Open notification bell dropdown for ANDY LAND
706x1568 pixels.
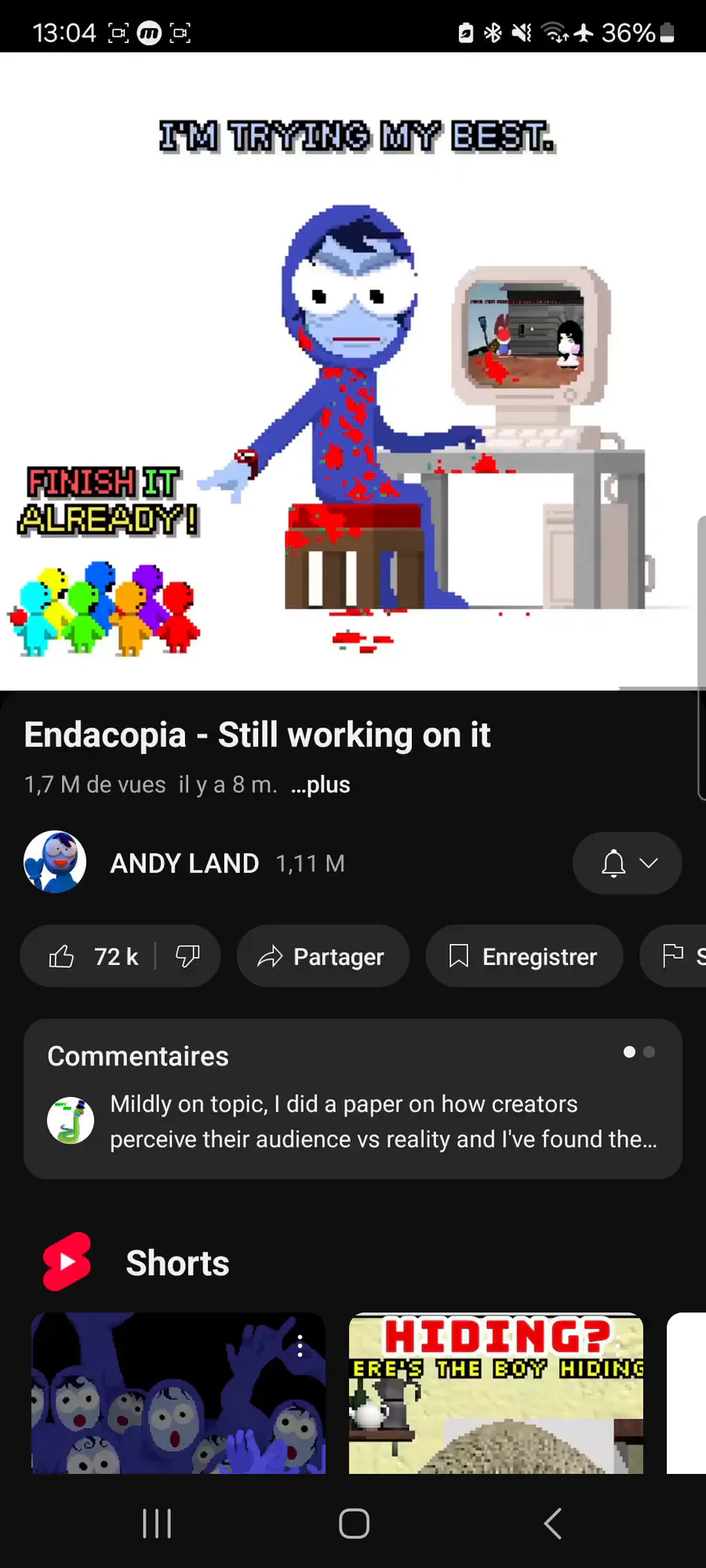(x=628, y=863)
